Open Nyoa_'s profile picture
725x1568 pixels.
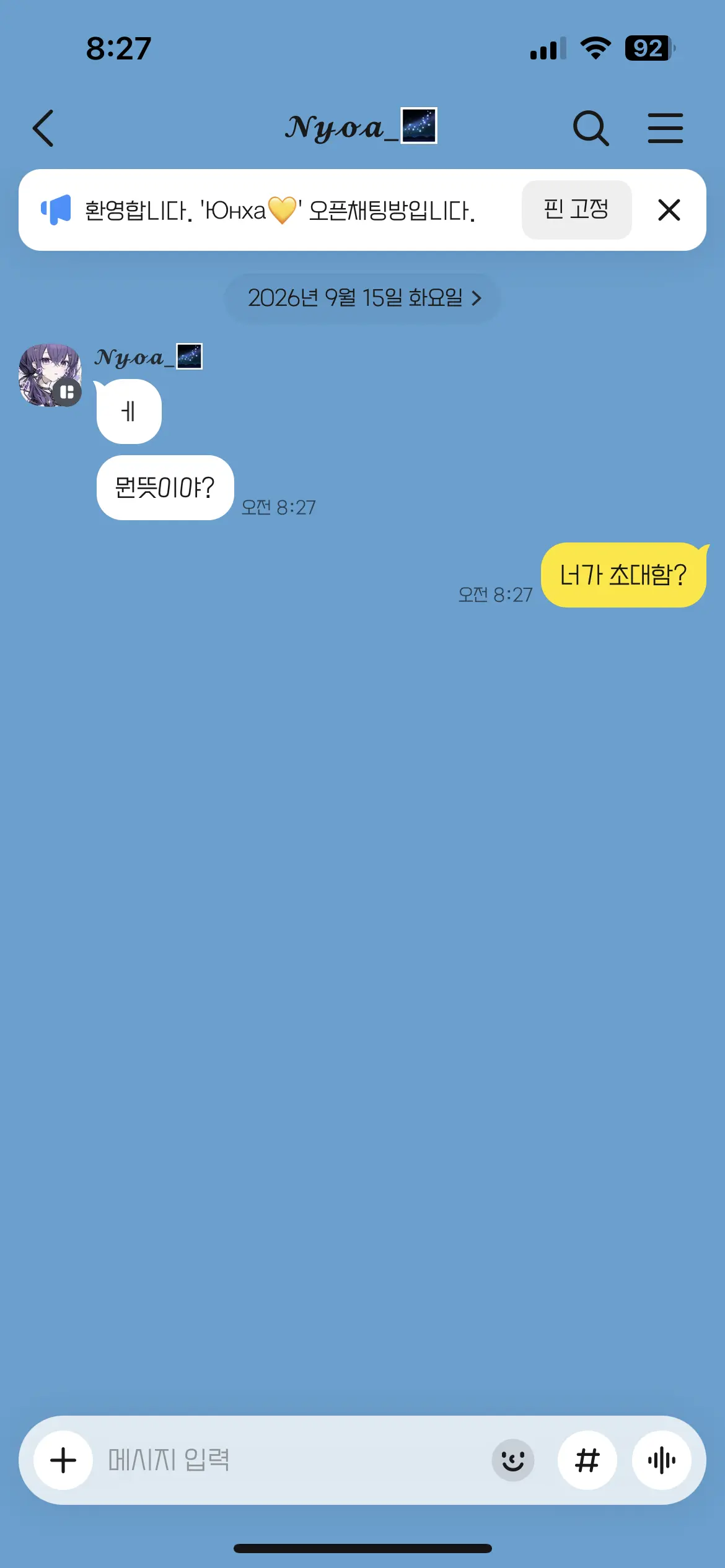pos(50,375)
